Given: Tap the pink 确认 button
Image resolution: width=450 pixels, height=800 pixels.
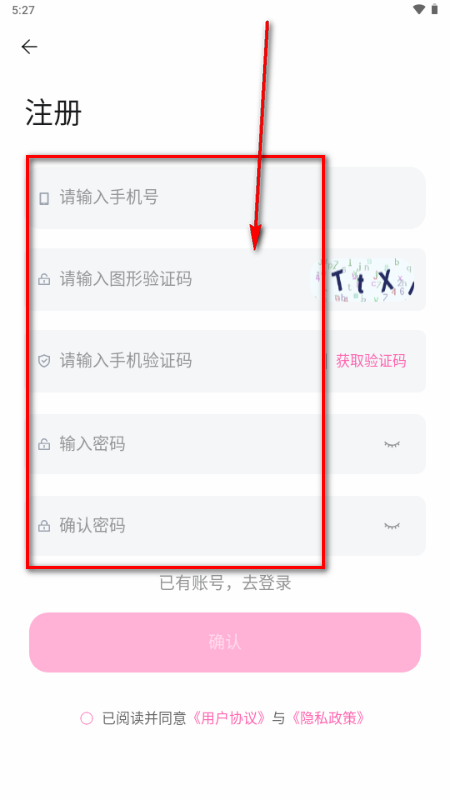Looking at the screenshot, I should click(225, 642).
